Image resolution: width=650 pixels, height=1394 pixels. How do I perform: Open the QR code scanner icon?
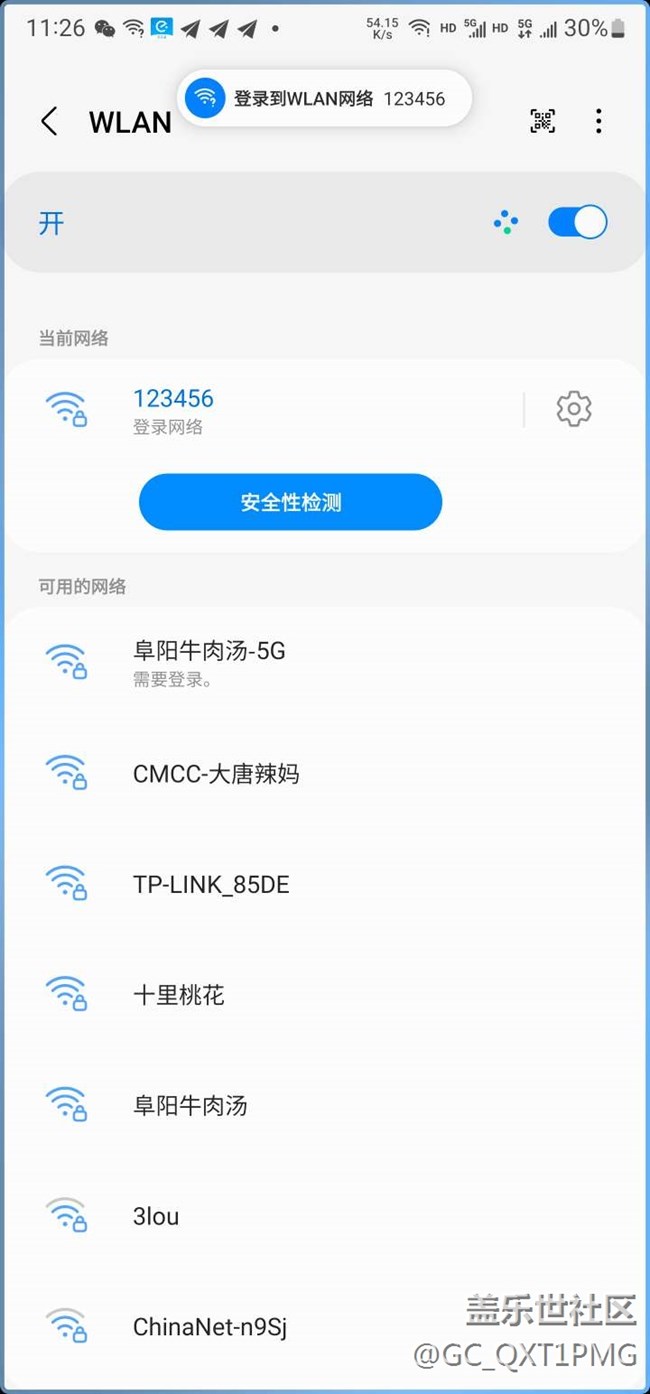[542, 122]
